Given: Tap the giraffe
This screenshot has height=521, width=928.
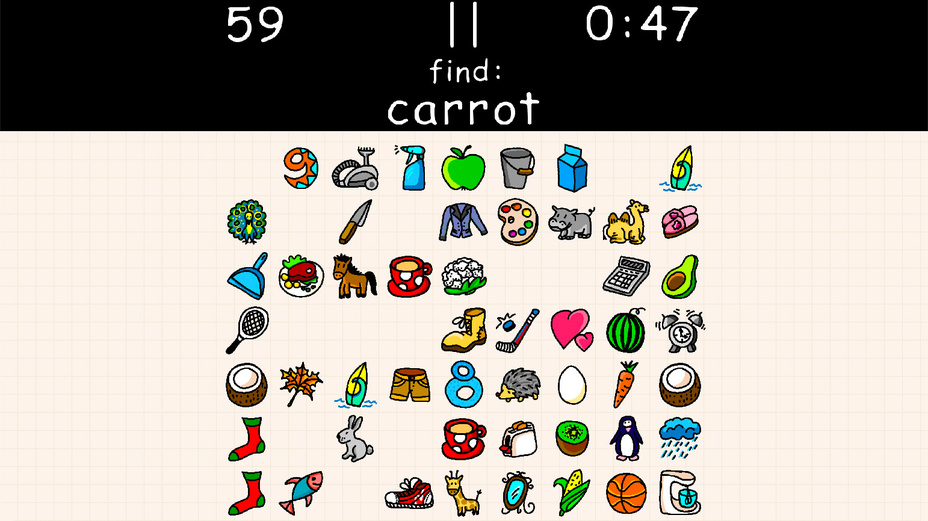Looking at the screenshot, I should [x=463, y=492].
